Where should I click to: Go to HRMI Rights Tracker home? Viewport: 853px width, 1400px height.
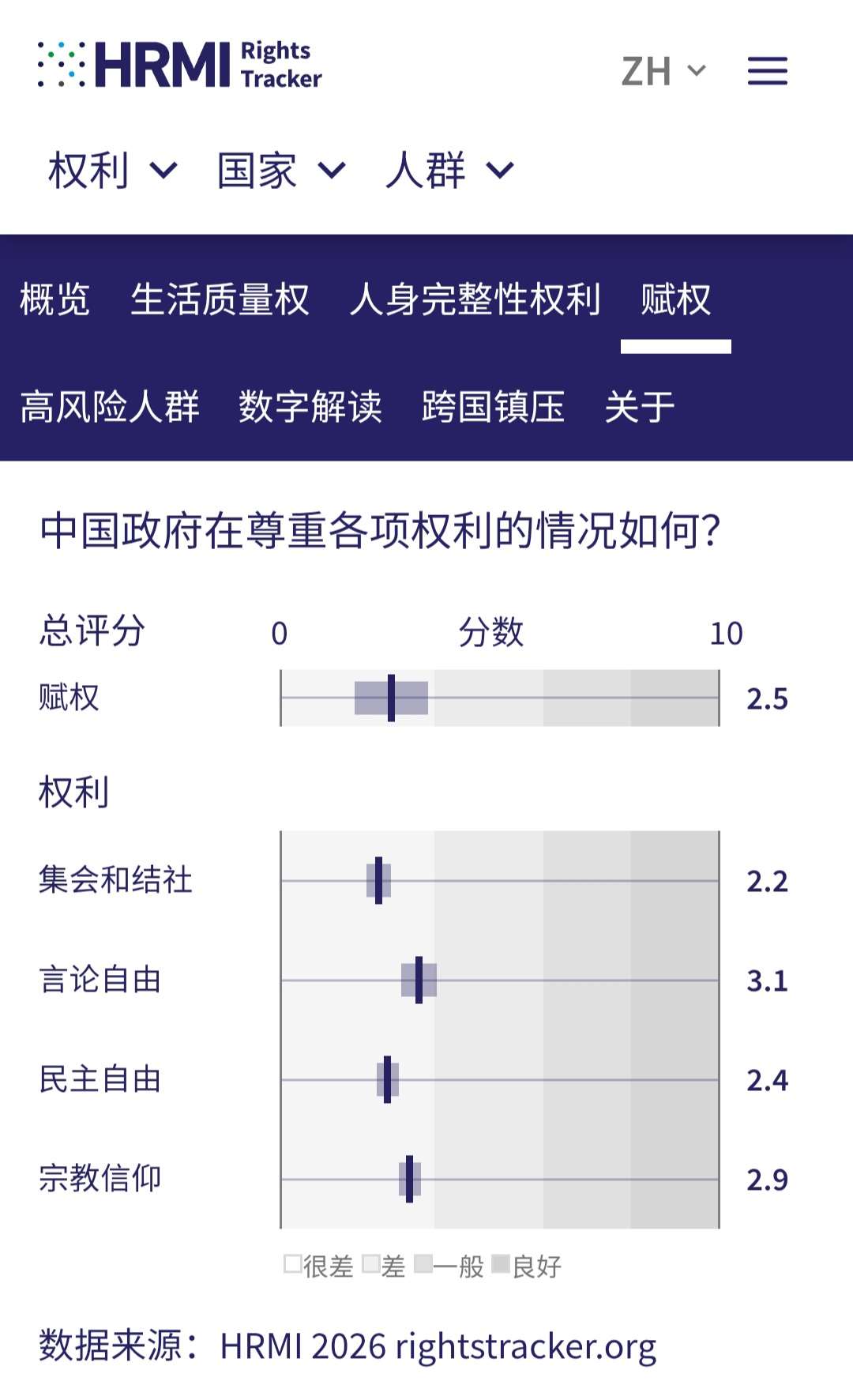coord(180,65)
